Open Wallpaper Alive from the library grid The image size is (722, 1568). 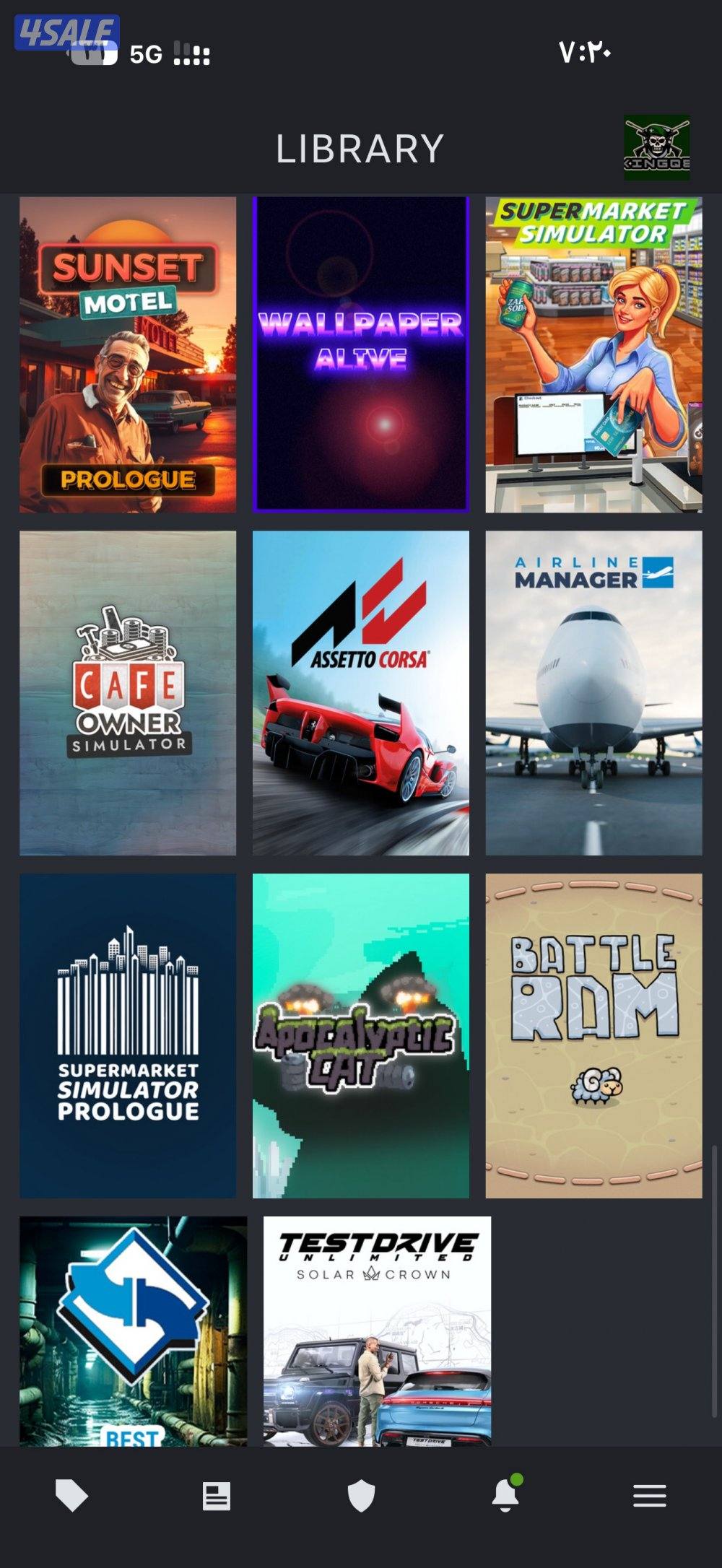point(361,354)
